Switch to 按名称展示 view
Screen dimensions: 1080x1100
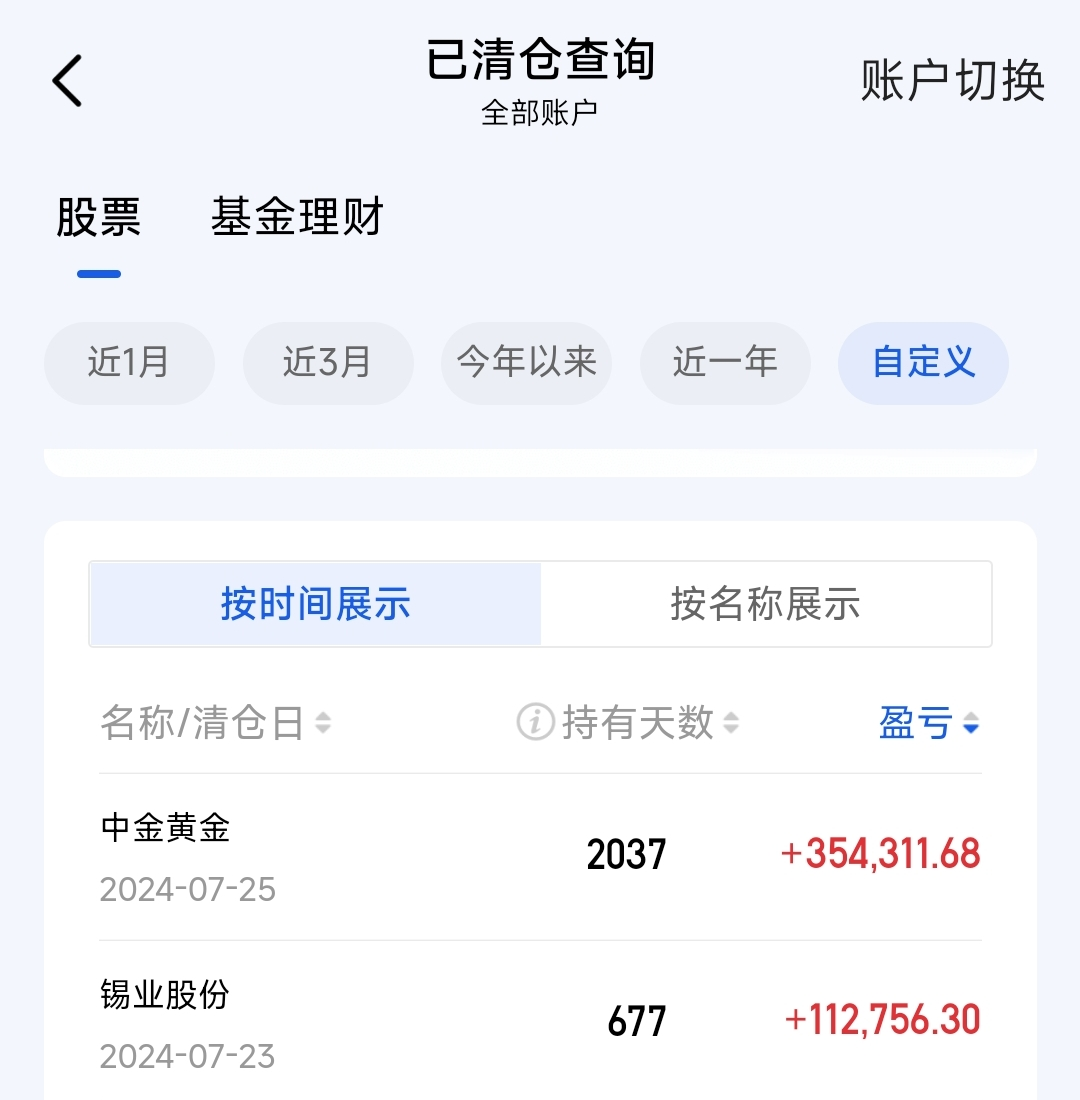(x=765, y=604)
